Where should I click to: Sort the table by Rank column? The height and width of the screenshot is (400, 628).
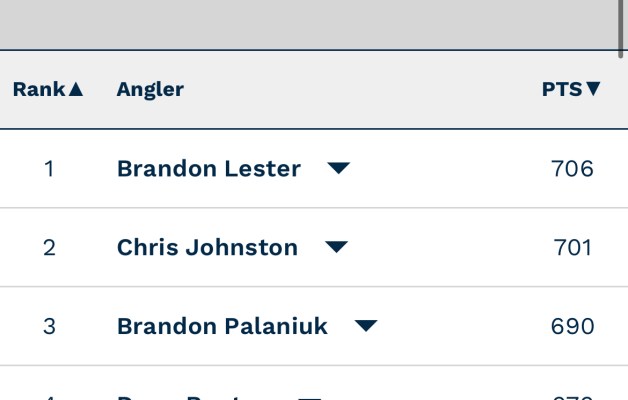48,89
